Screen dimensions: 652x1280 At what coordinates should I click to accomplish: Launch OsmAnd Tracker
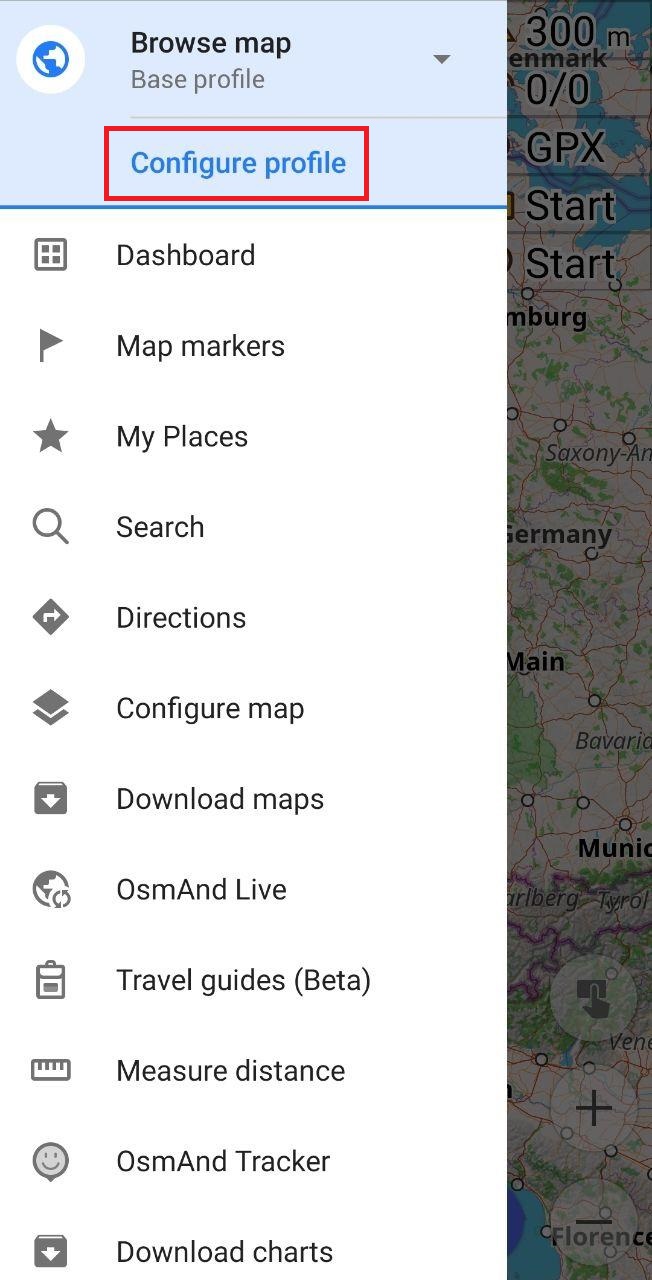223,1162
